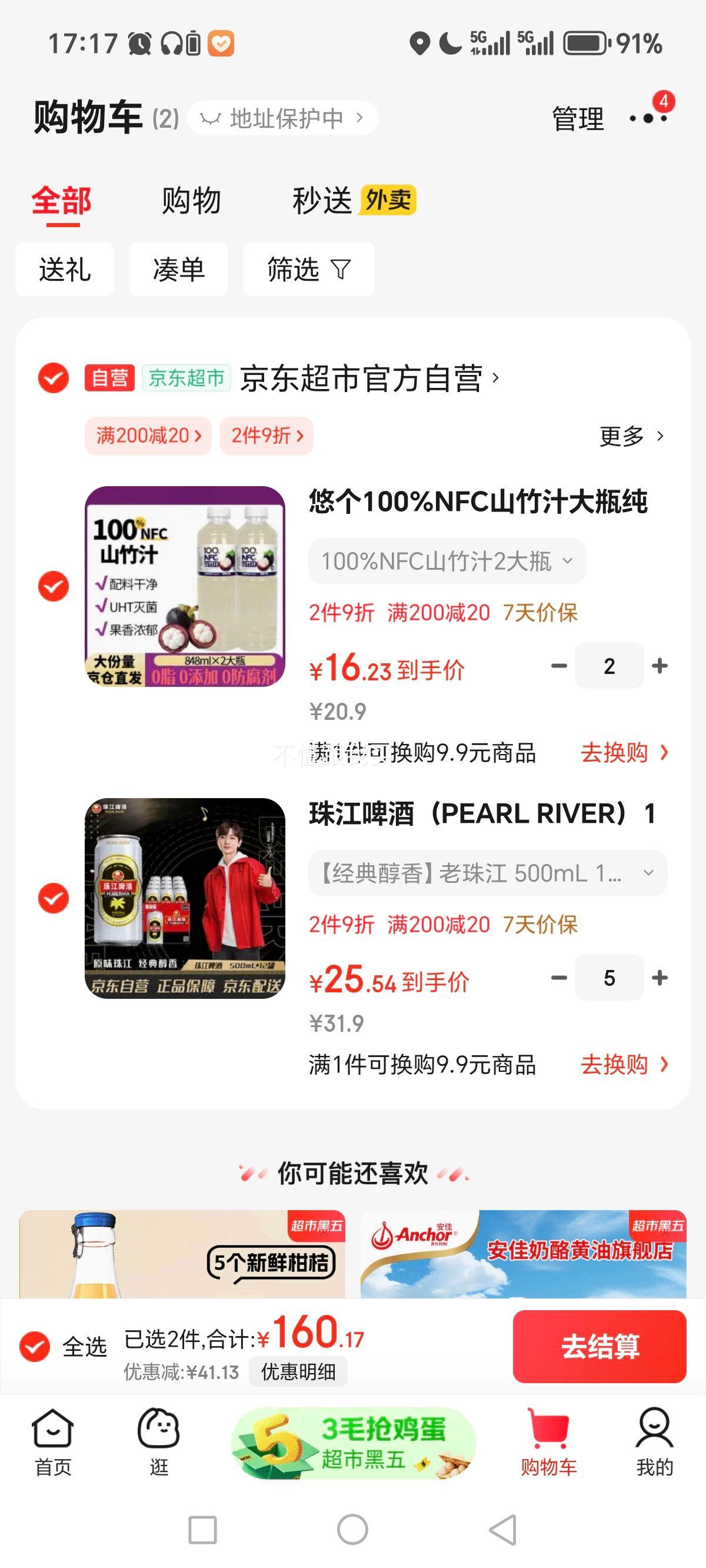Click the 满200减20 coupon tag

(x=146, y=436)
